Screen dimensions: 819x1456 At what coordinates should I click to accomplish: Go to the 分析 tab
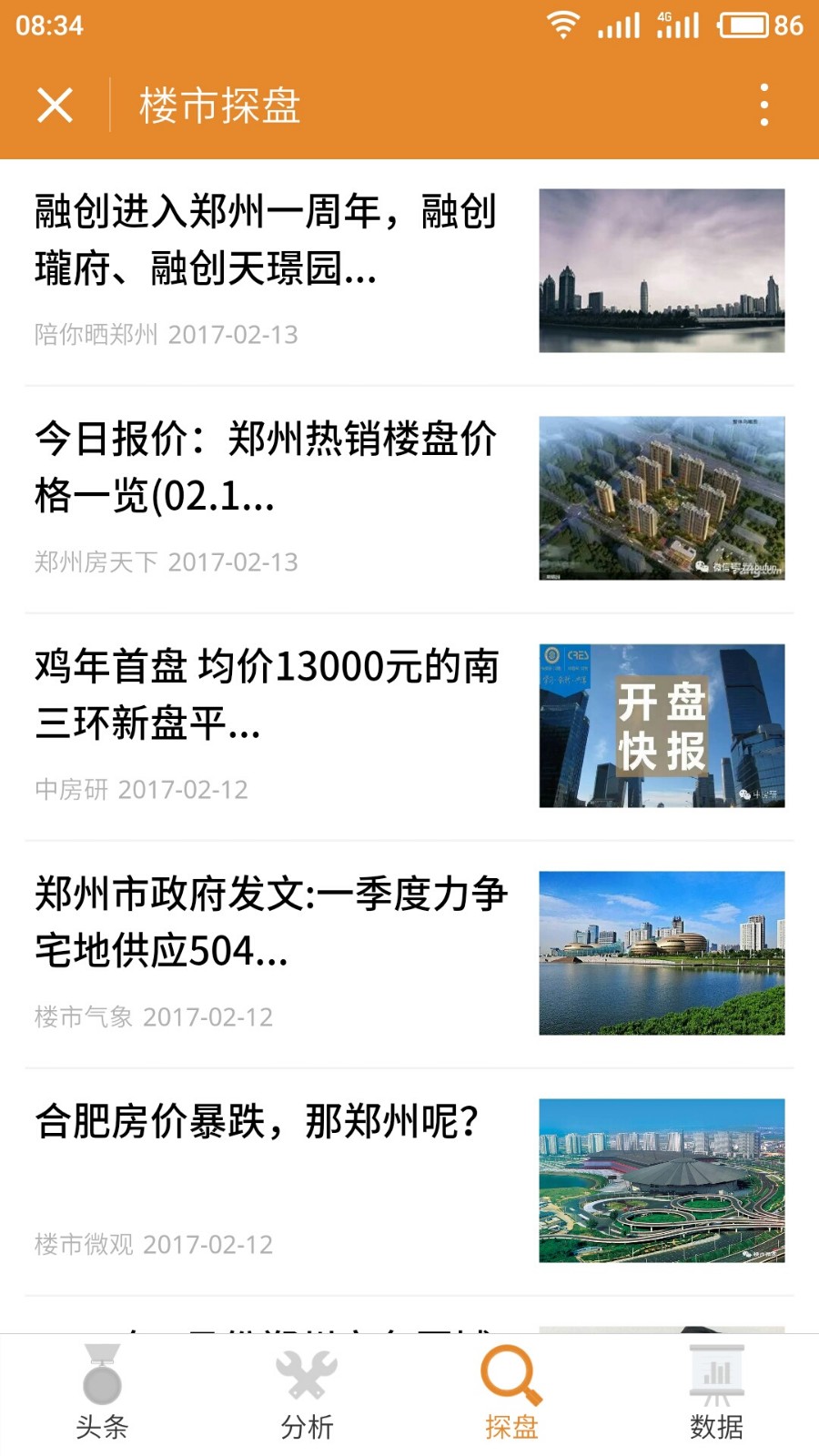307,1392
